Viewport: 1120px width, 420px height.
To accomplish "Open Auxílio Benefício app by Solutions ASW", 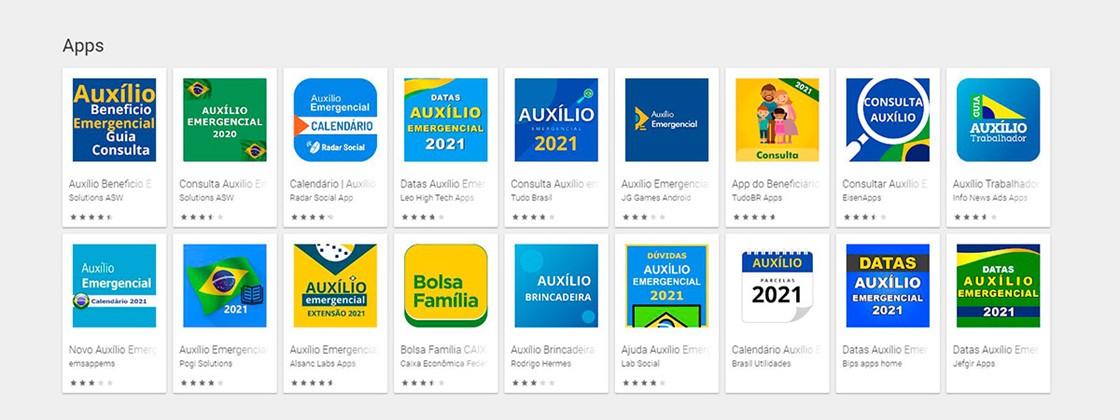I will point(114,120).
